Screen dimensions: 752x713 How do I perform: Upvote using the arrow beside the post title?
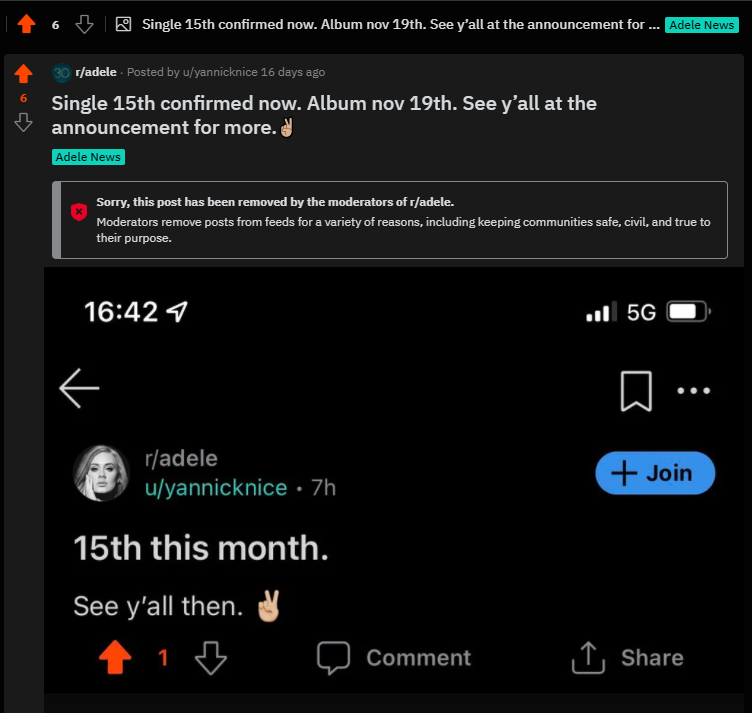(23, 74)
